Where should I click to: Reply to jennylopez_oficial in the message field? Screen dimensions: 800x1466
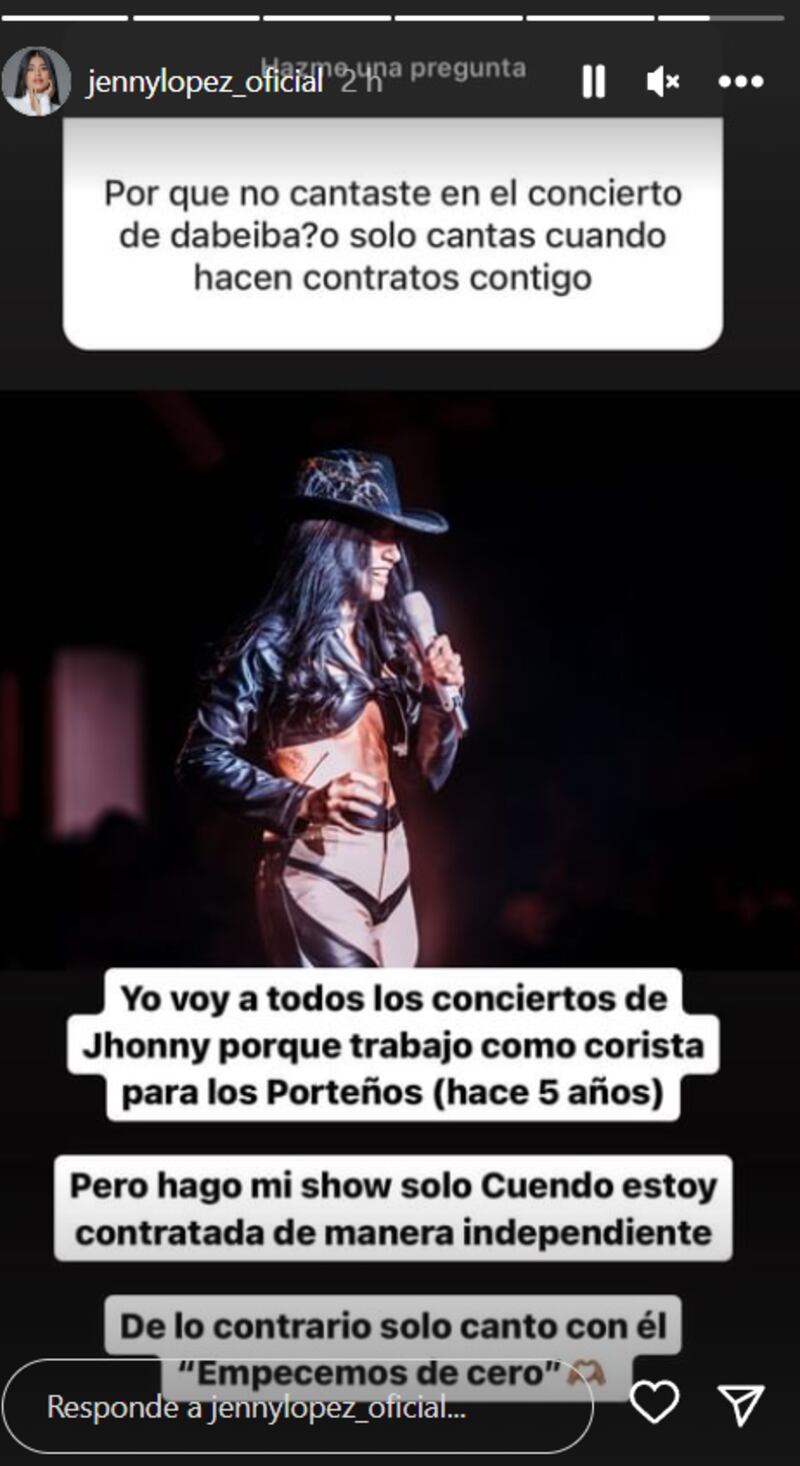(298, 1407)
